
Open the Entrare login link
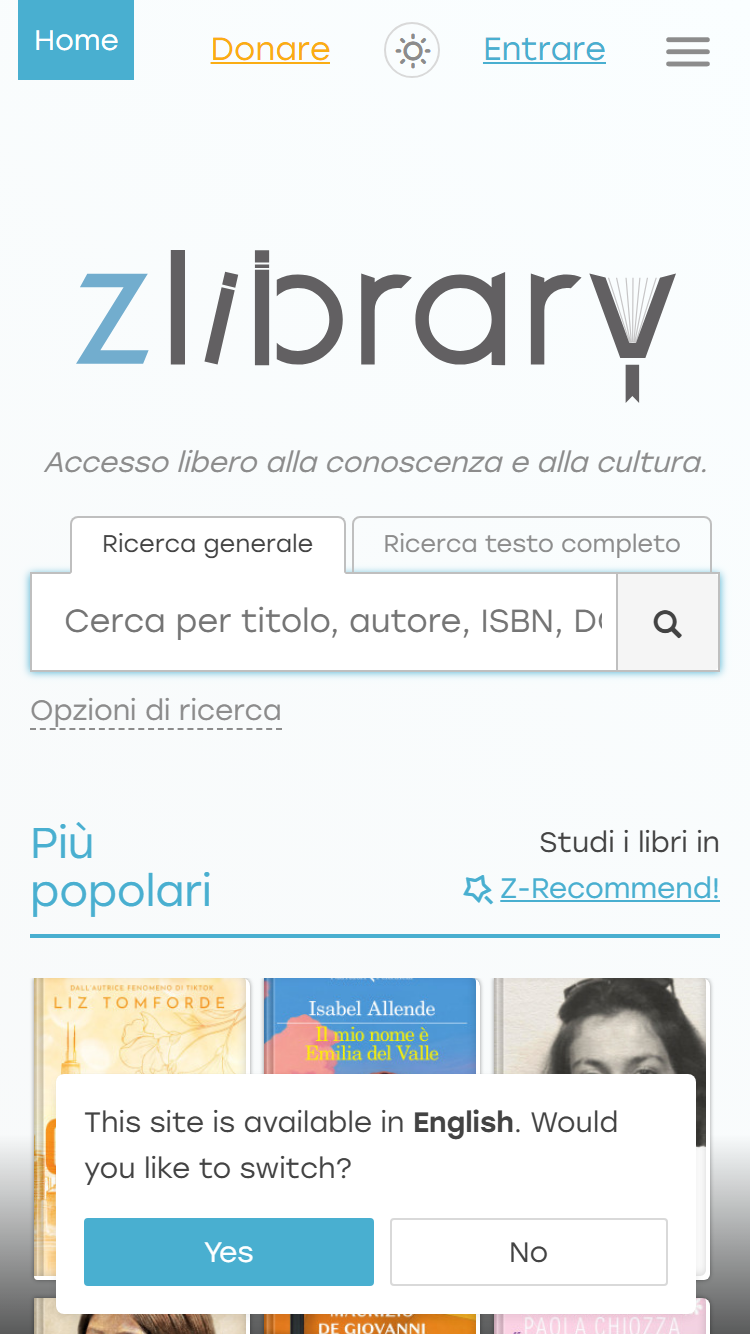pos(544,49)
